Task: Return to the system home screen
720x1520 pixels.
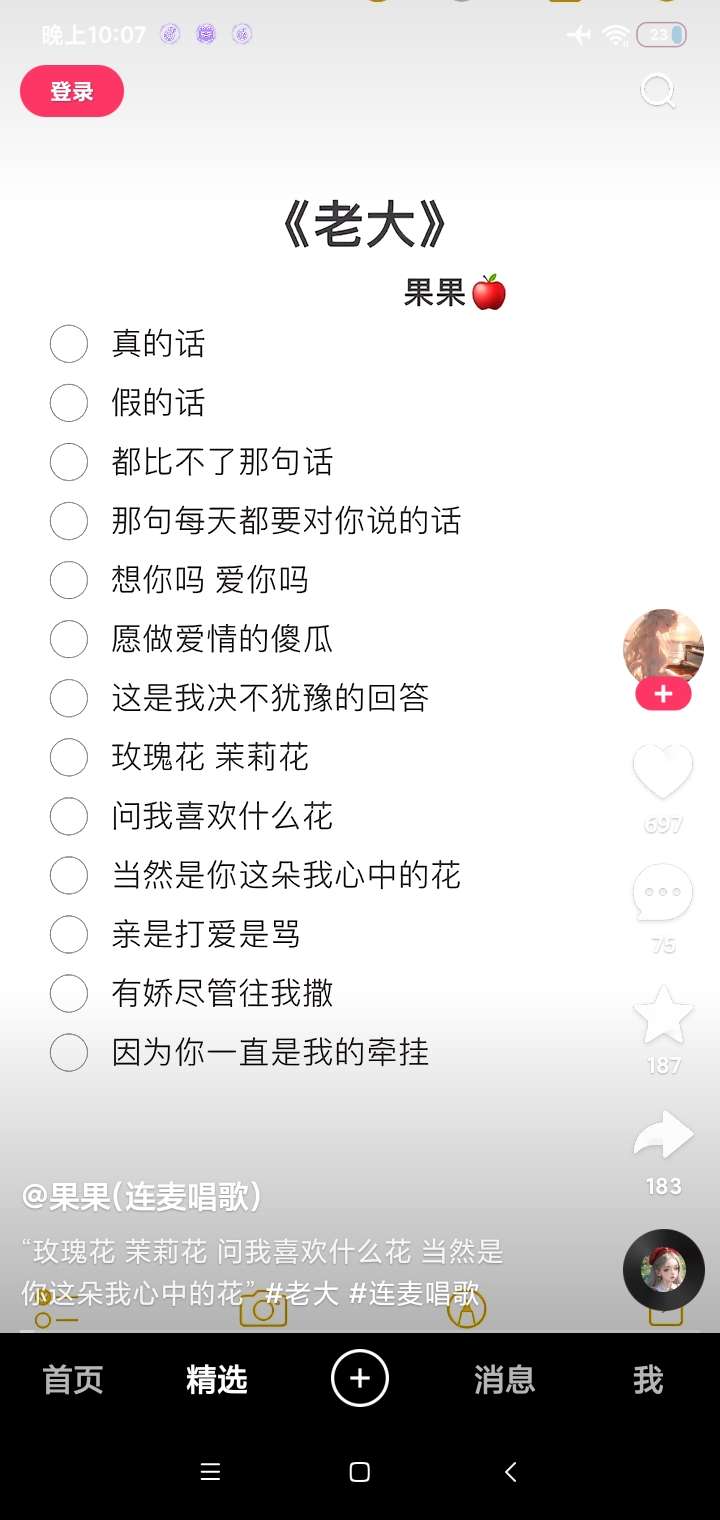Action: [x=360, y=1472]
